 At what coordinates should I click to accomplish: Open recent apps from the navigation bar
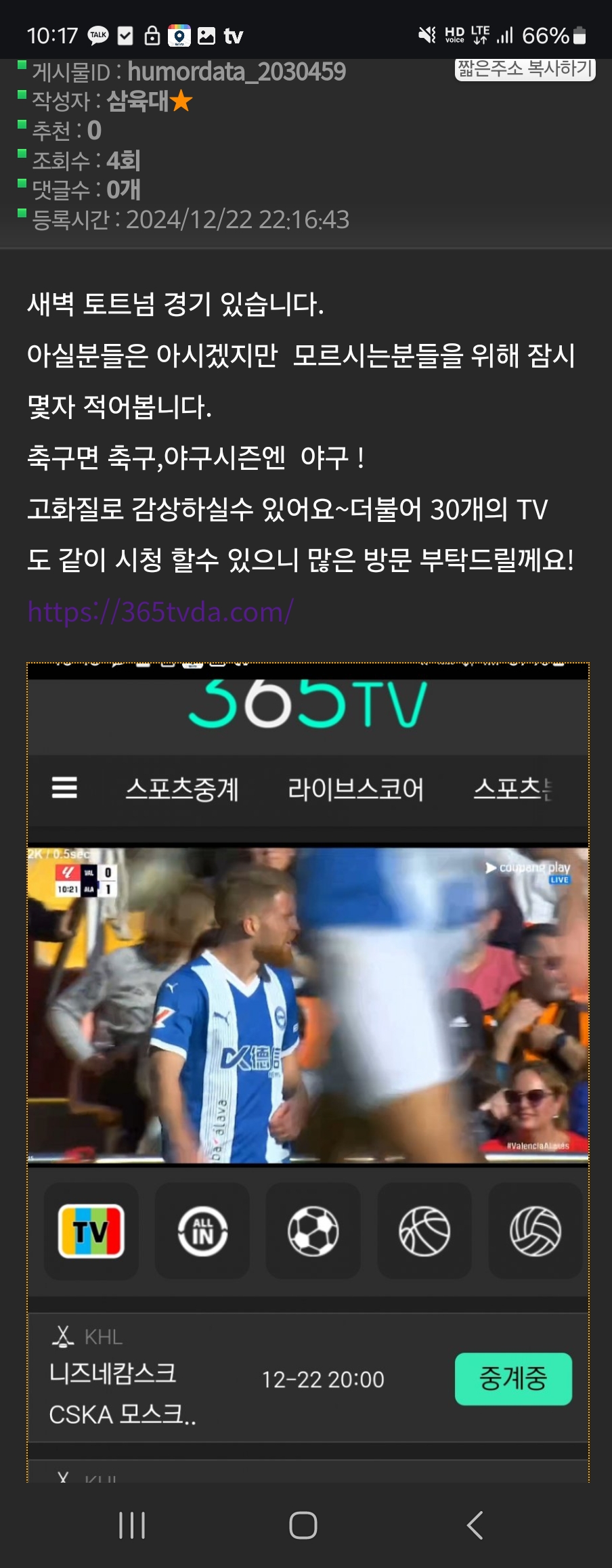(x=132, y=1525)
